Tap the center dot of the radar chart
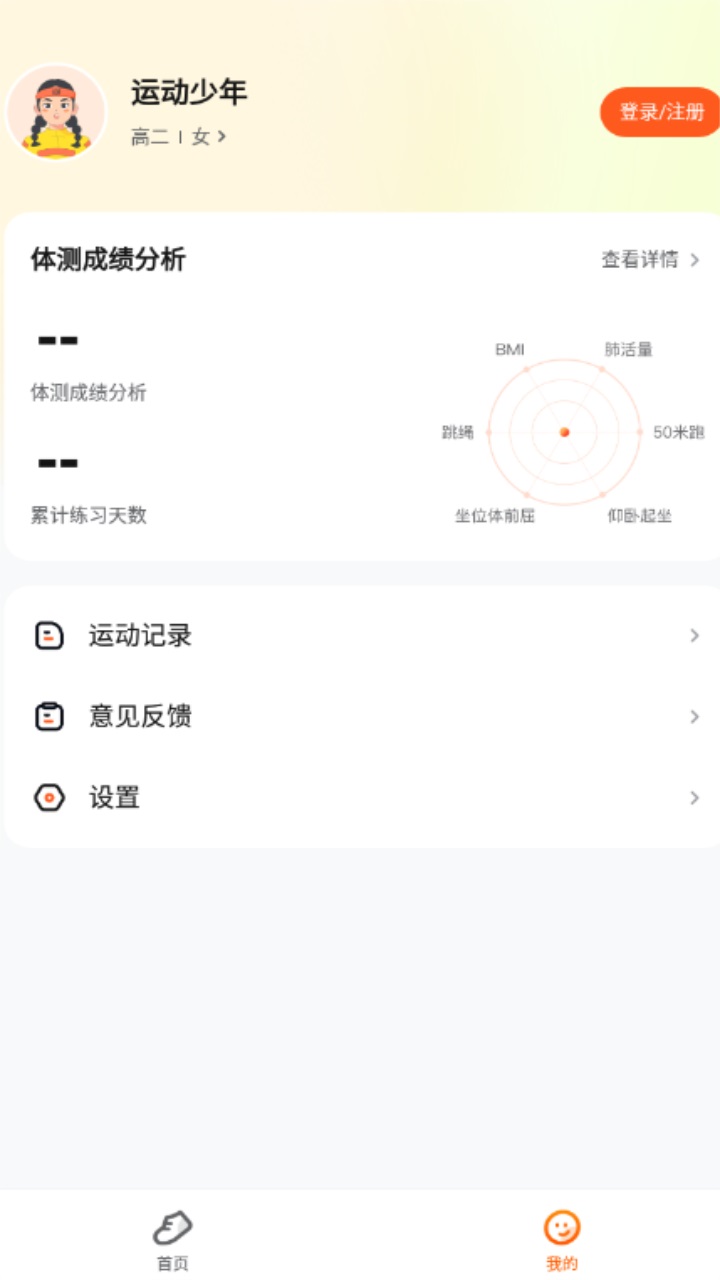Screen dimensions: 720x1280 566,432
